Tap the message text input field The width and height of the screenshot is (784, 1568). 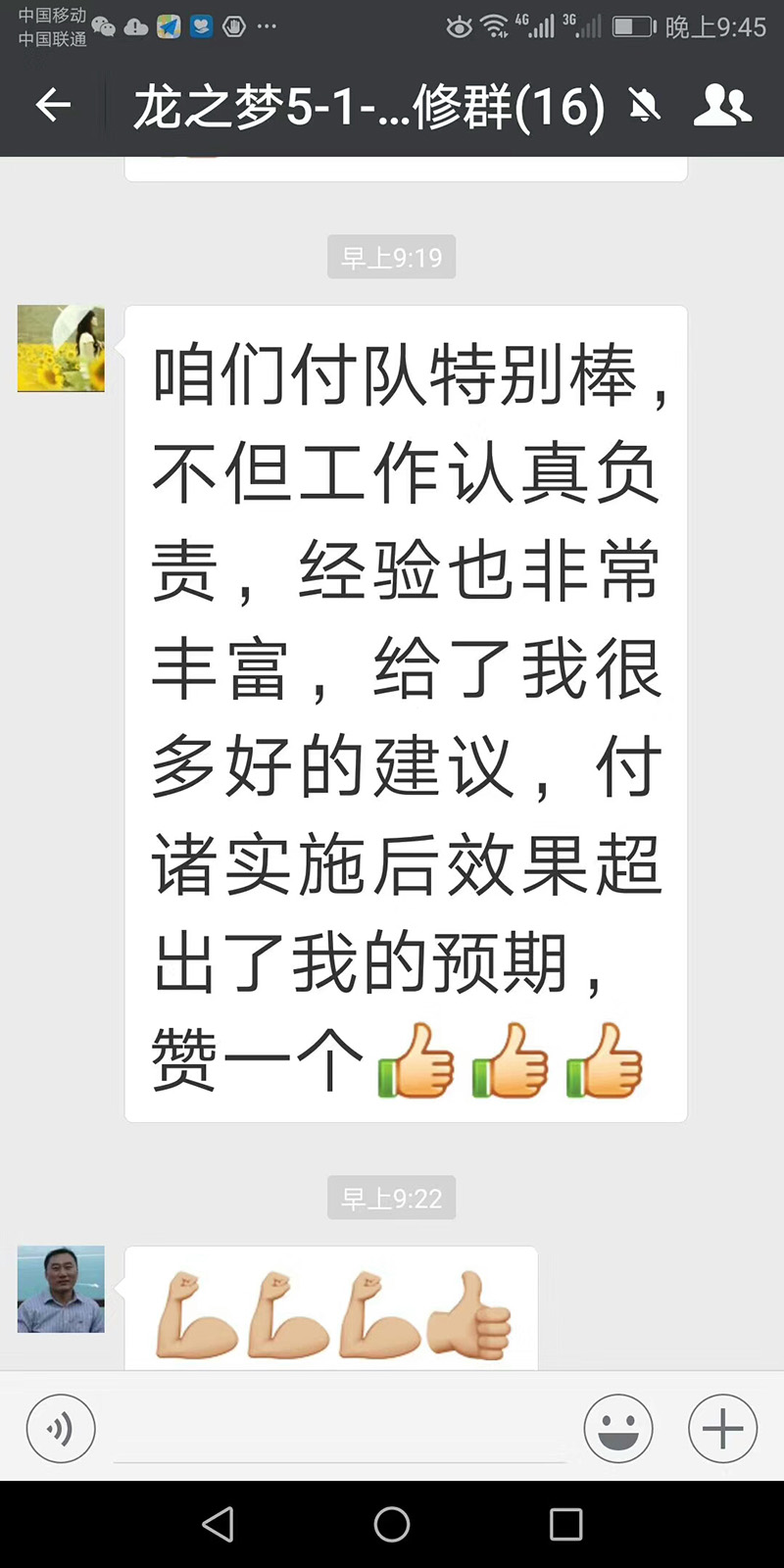pos(338,1431)
